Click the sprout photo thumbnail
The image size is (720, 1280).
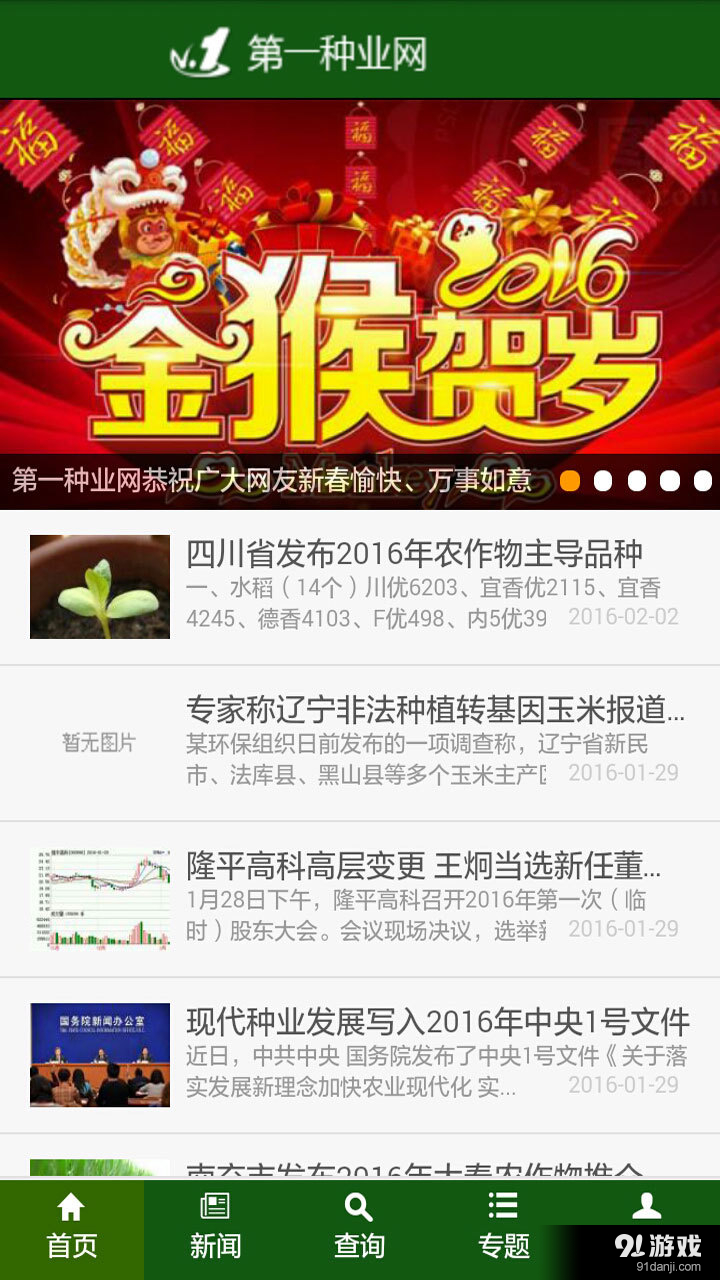pos(98,587)
